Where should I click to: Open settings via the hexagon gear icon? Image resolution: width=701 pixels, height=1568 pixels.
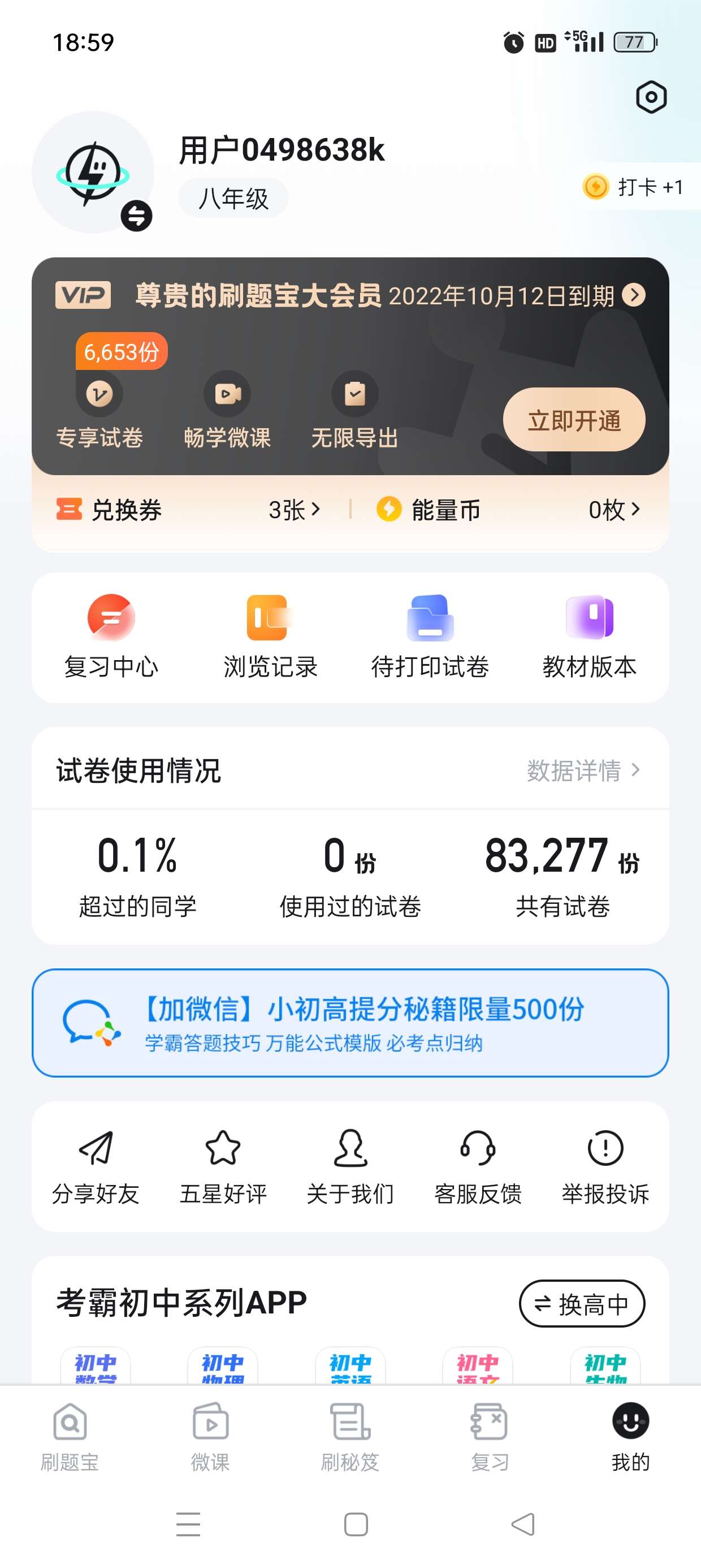(x=651, y=97)
